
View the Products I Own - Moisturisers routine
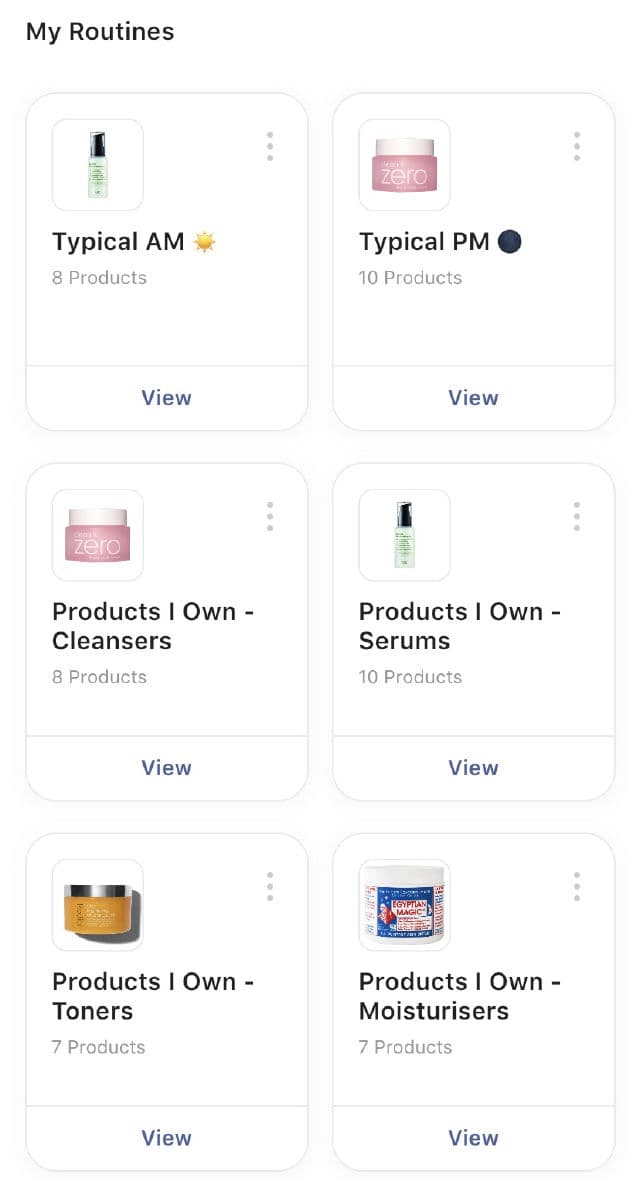tap(473, 1138)
